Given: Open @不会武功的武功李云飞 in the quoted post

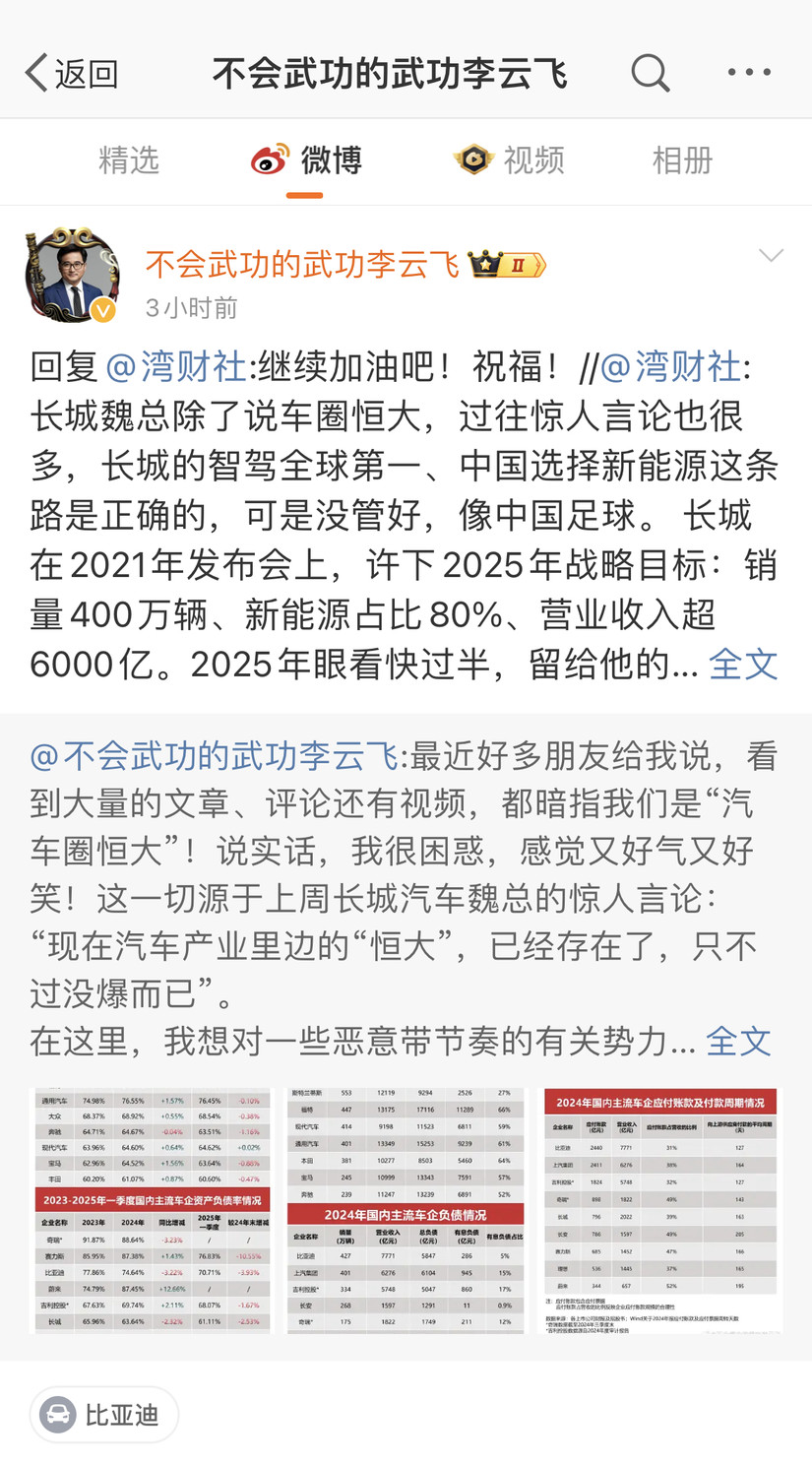Looking at the screenshot, I should click(x=214, y=756).
